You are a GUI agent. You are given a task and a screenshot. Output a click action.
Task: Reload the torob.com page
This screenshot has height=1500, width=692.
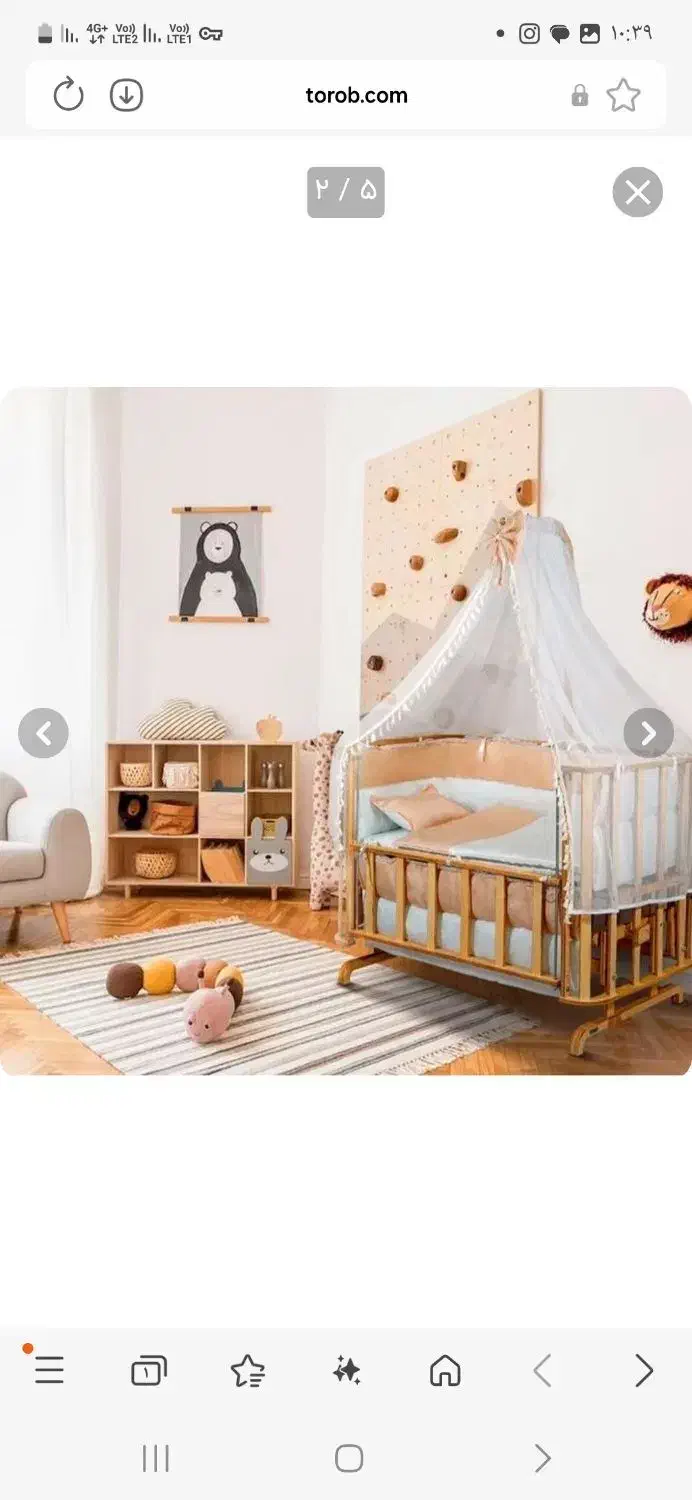point(68,95)
